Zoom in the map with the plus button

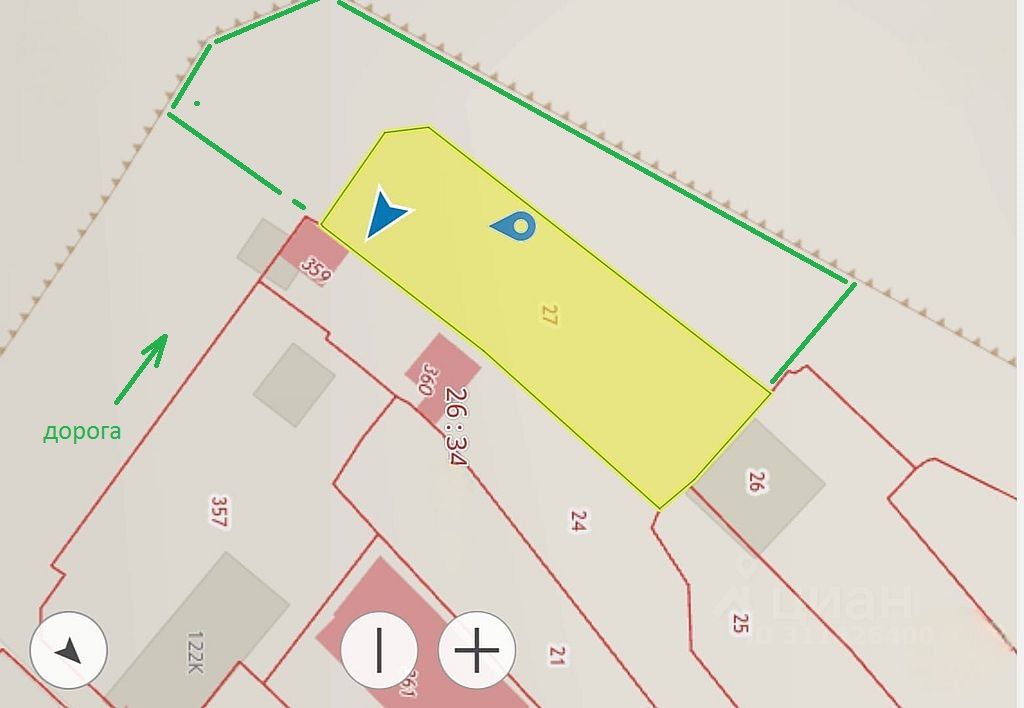[477, 650]
